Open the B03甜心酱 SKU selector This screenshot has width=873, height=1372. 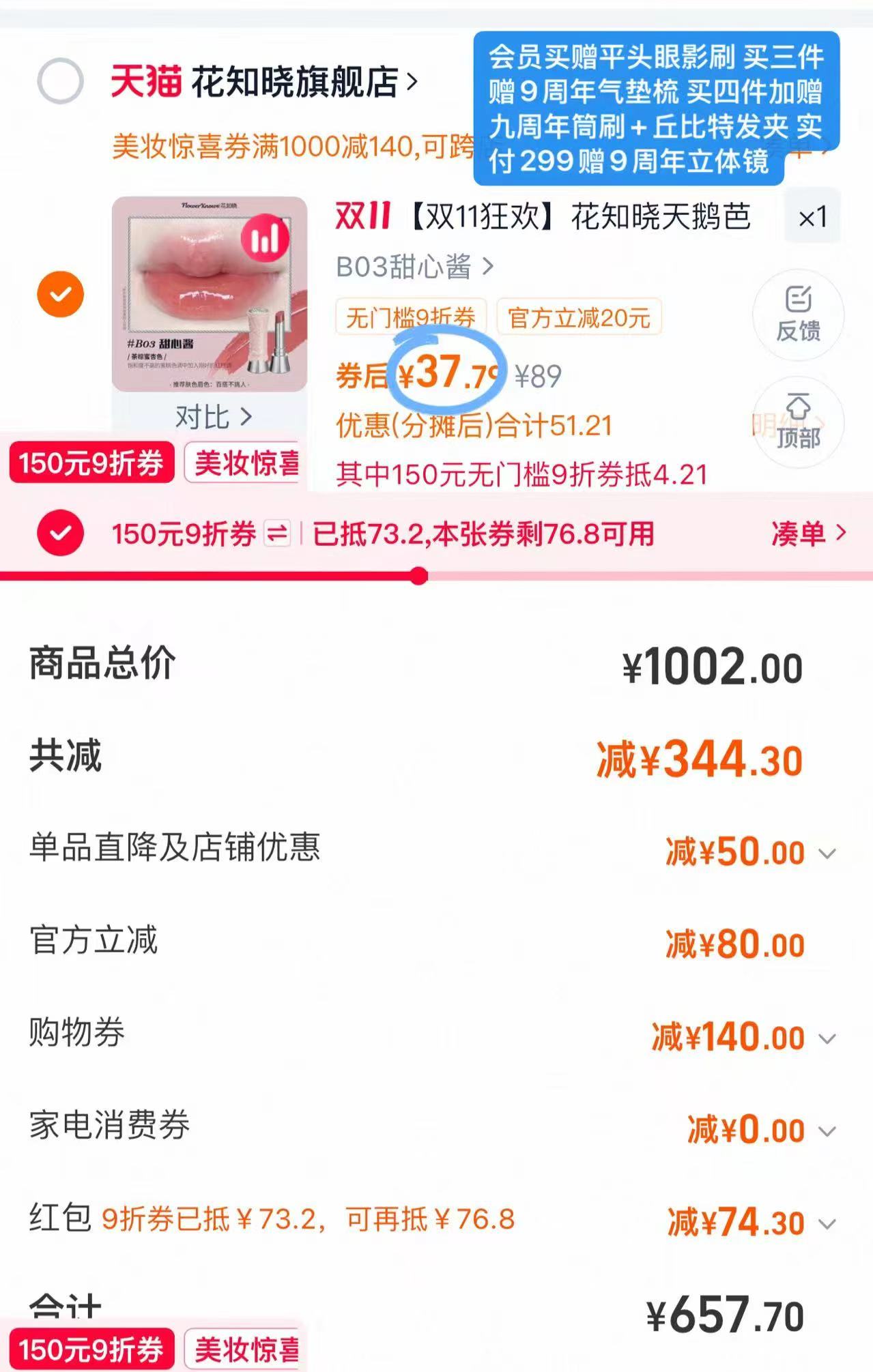click(410, 267)
